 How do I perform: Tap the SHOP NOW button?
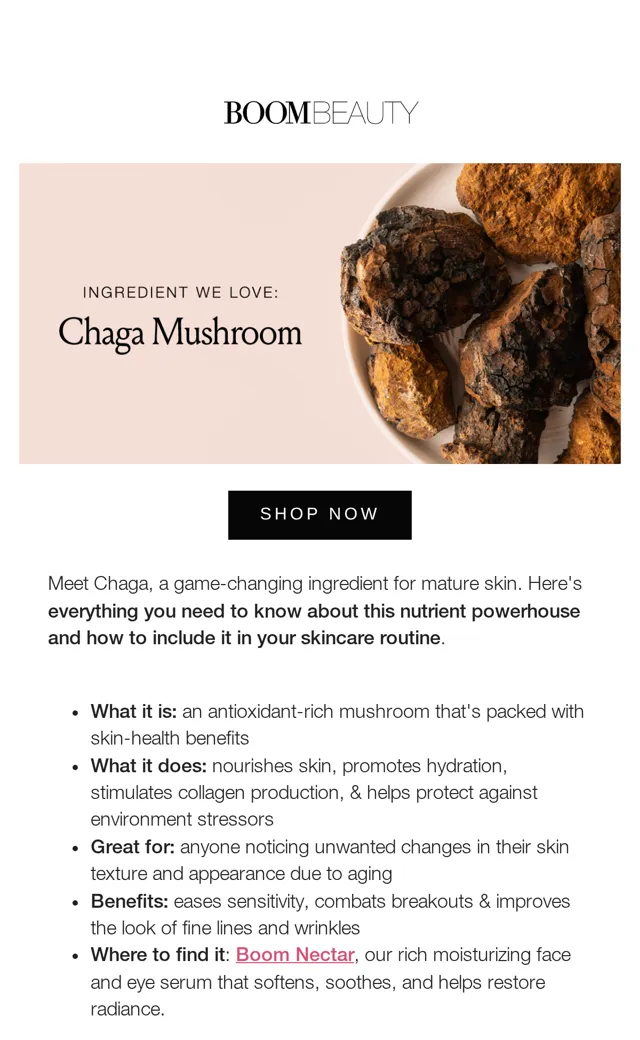320,515
